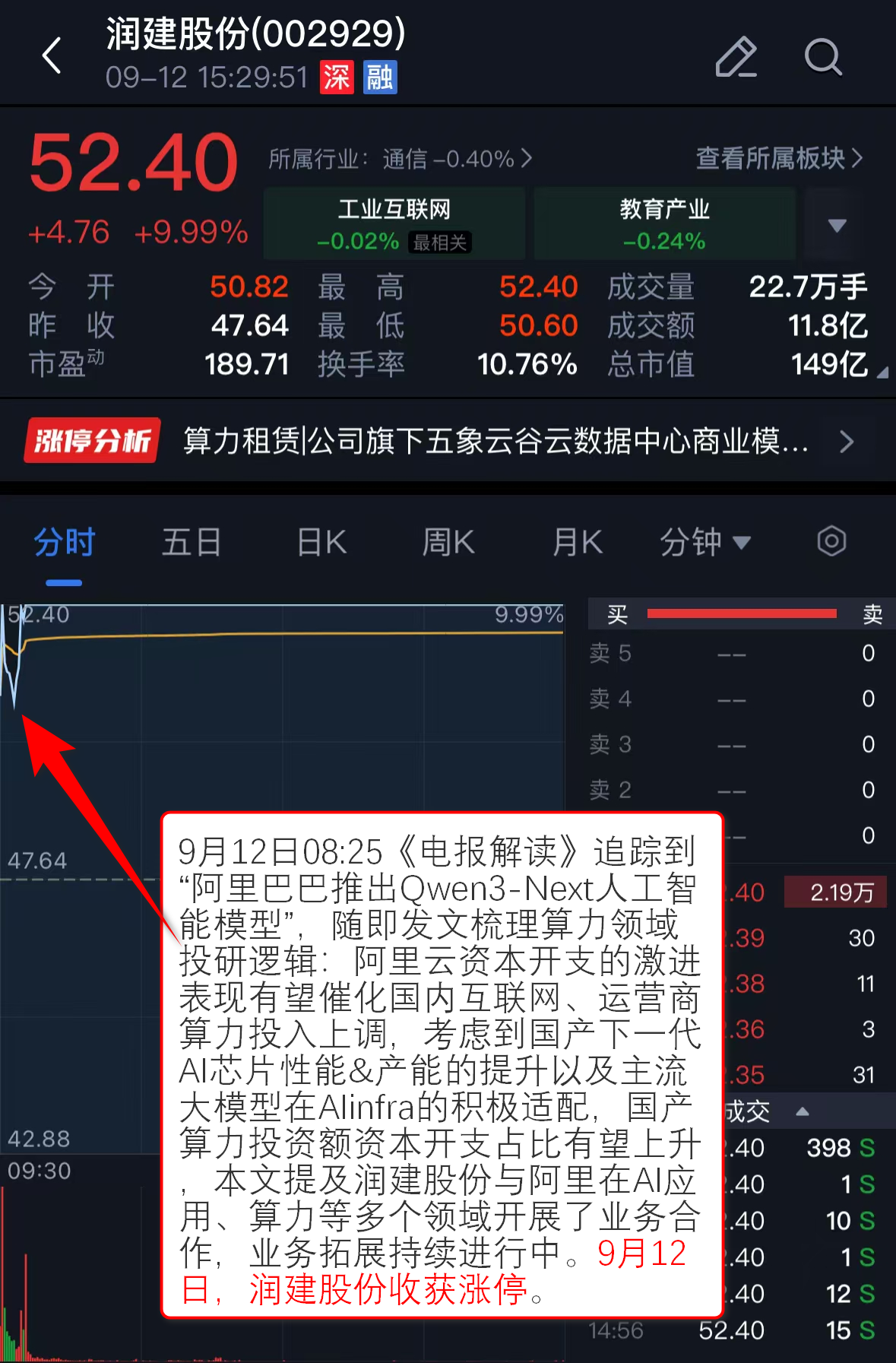Open chart settings hexagon icon
The width and height of the screenshot is (896, 1363).
click(831, 542)
